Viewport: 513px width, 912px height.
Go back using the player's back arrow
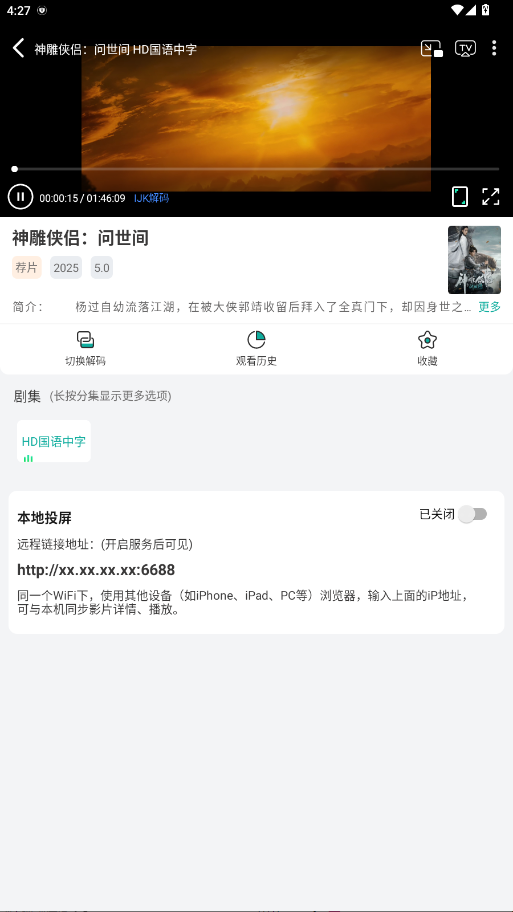(19, 48)
